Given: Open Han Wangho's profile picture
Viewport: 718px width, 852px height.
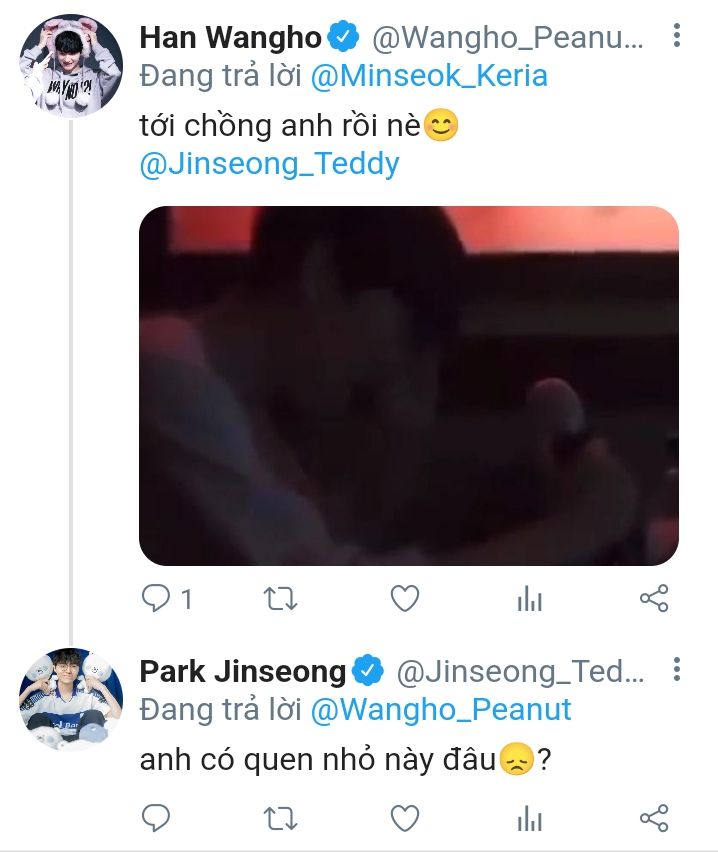Looking at the screenshot, I should [x=71, y=66].
